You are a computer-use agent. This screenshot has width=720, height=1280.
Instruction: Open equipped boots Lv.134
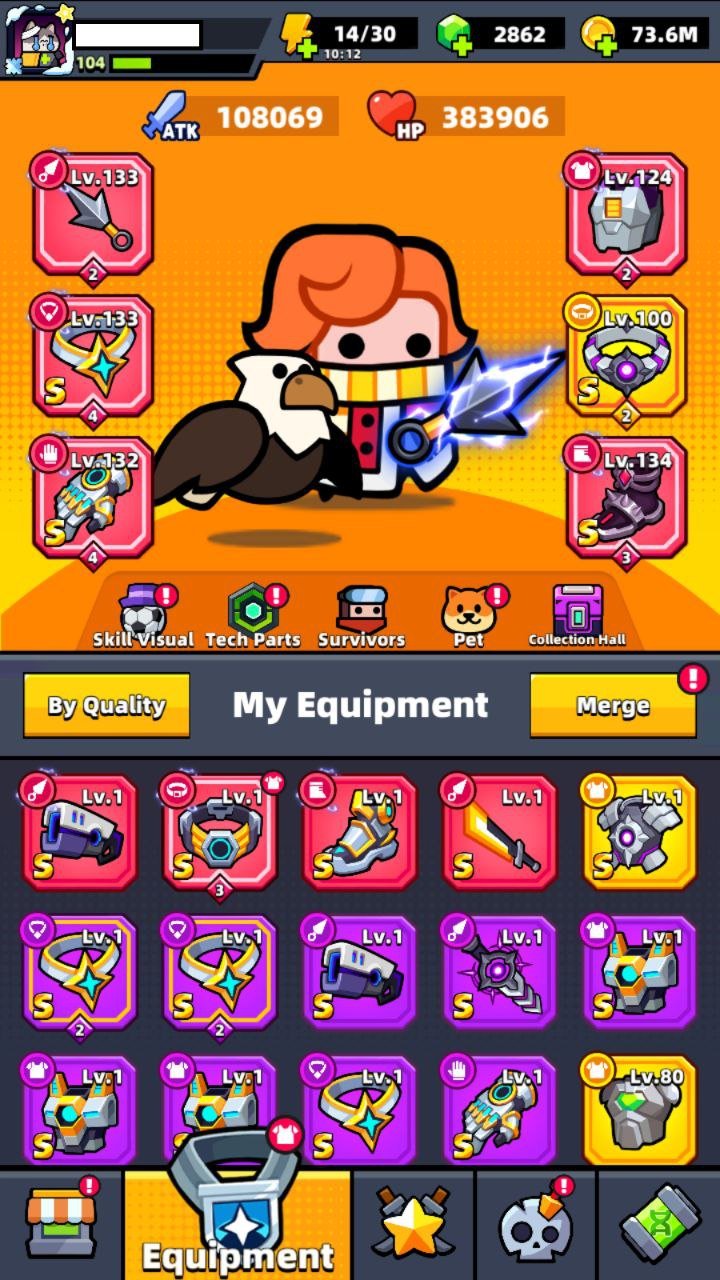click(x=626, y=497)
